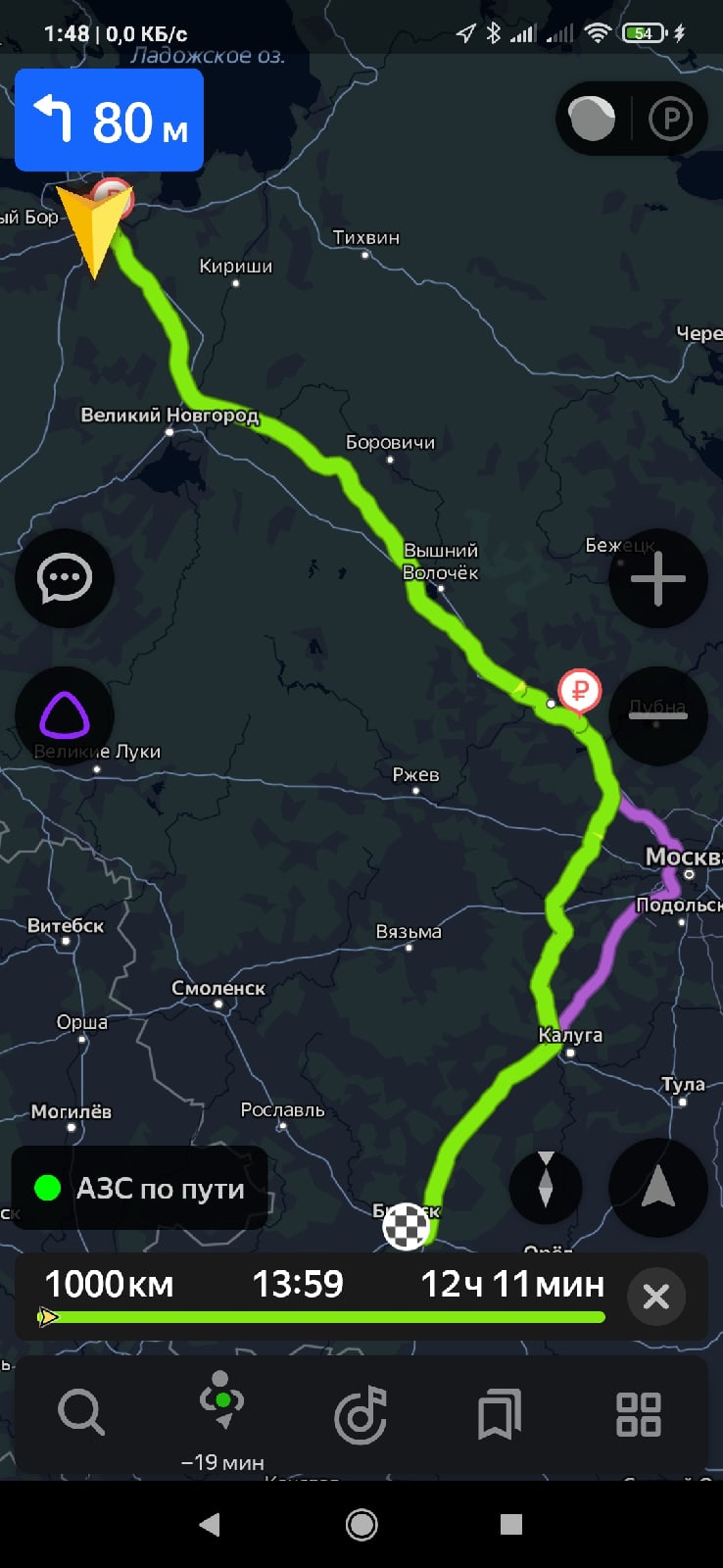Open search in bottom toolbar
The height and width of the screenshot is (1568, 723).
click(81, 1414)
